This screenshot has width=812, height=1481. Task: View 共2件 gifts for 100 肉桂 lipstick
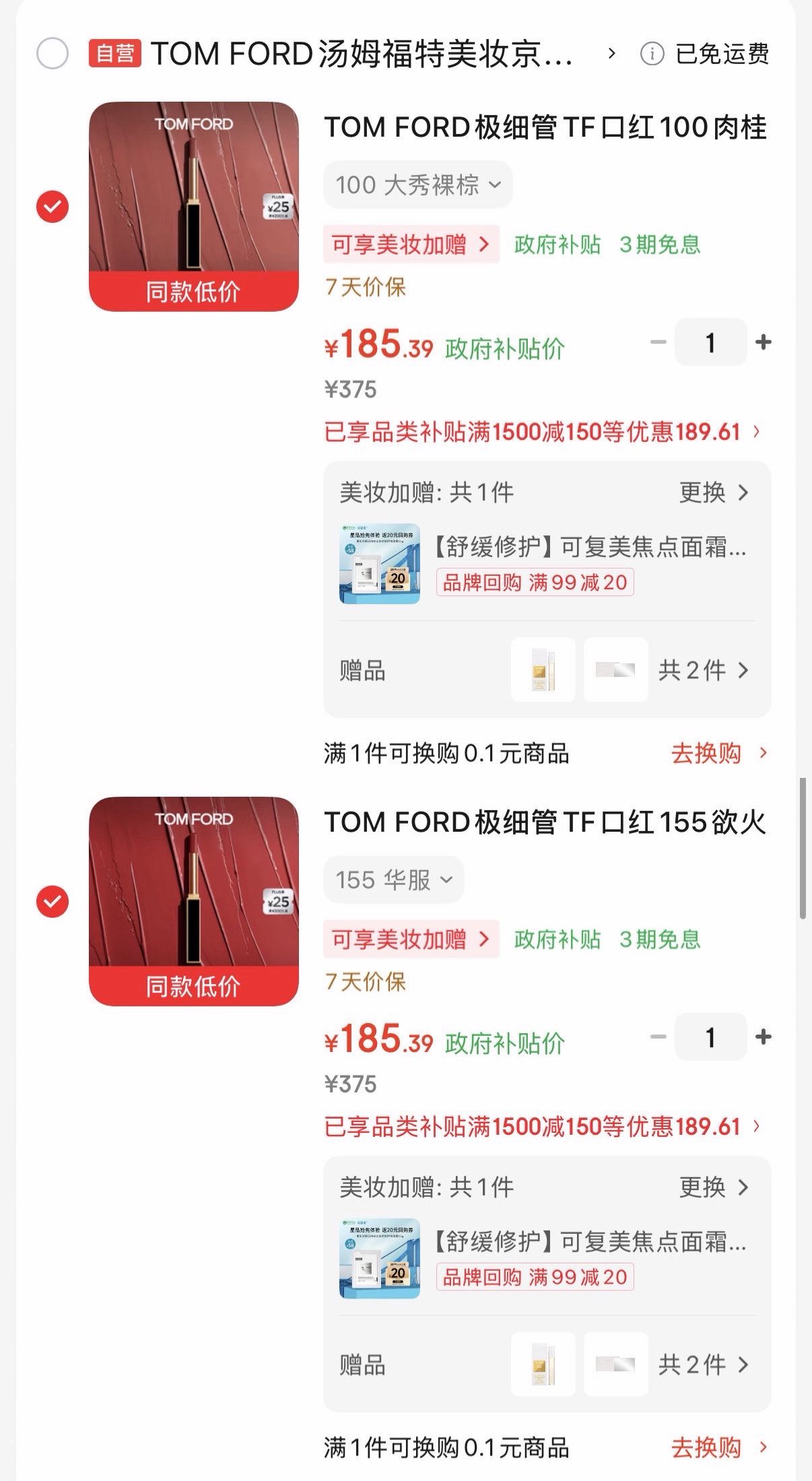pos(703,670)
